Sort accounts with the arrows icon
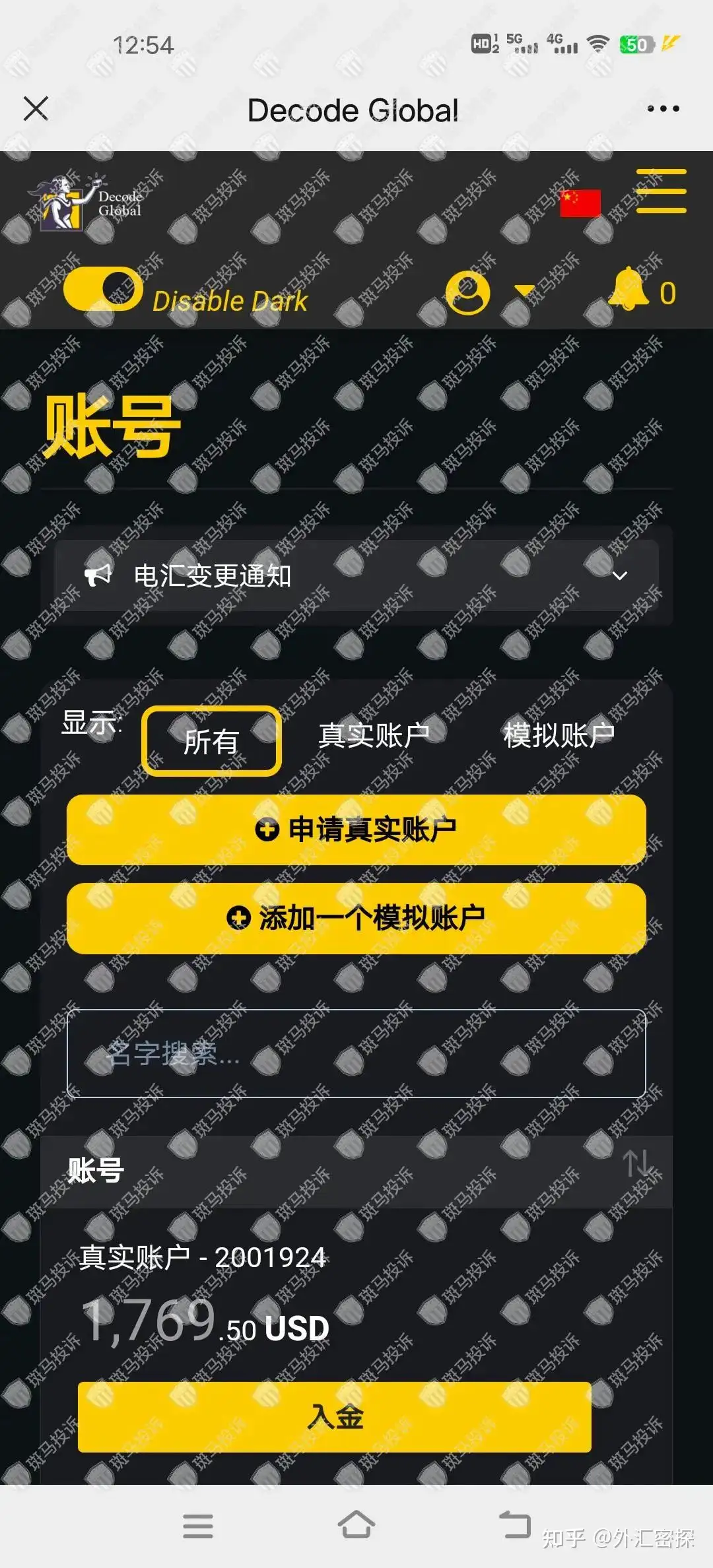The width and height of the screenshot is (713, 1568). [x=637, y=1163]
